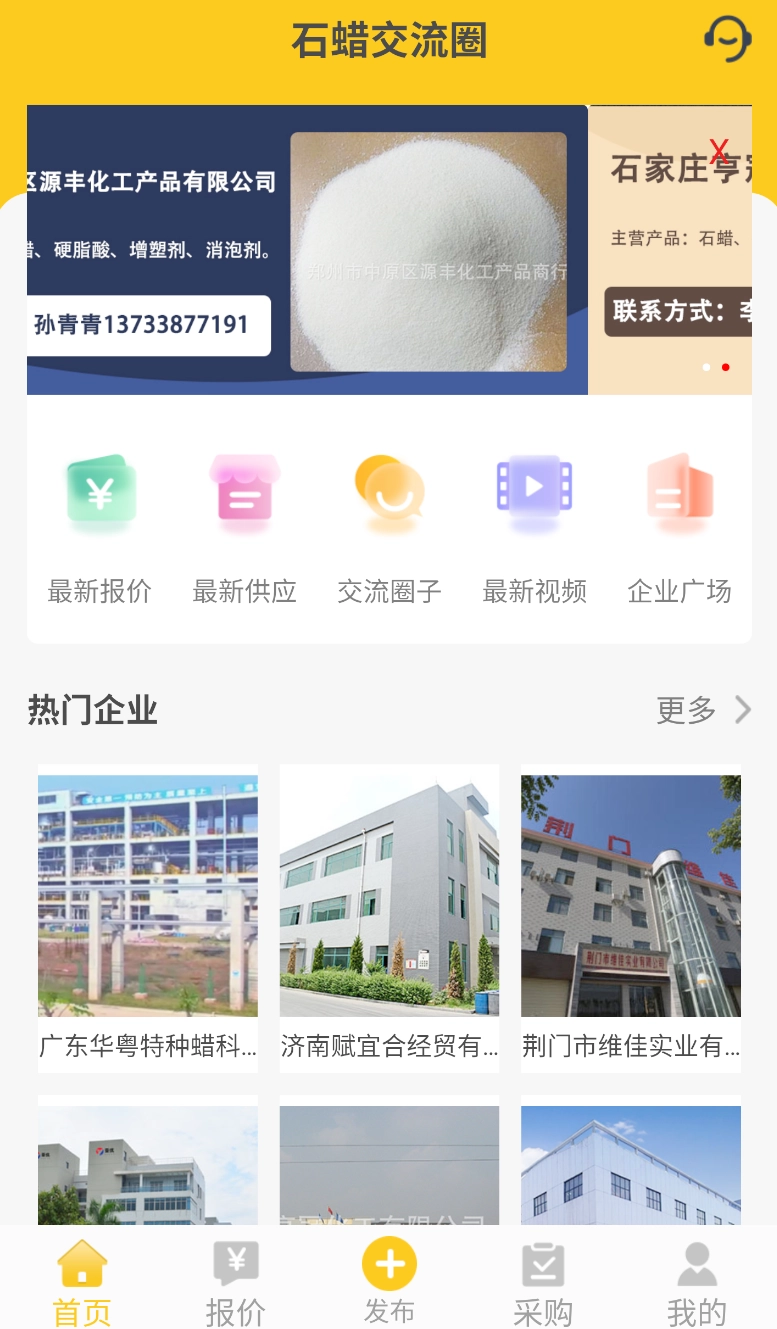
Task: Open 荆门市维佳实业 company card
Action: (631, 917)
